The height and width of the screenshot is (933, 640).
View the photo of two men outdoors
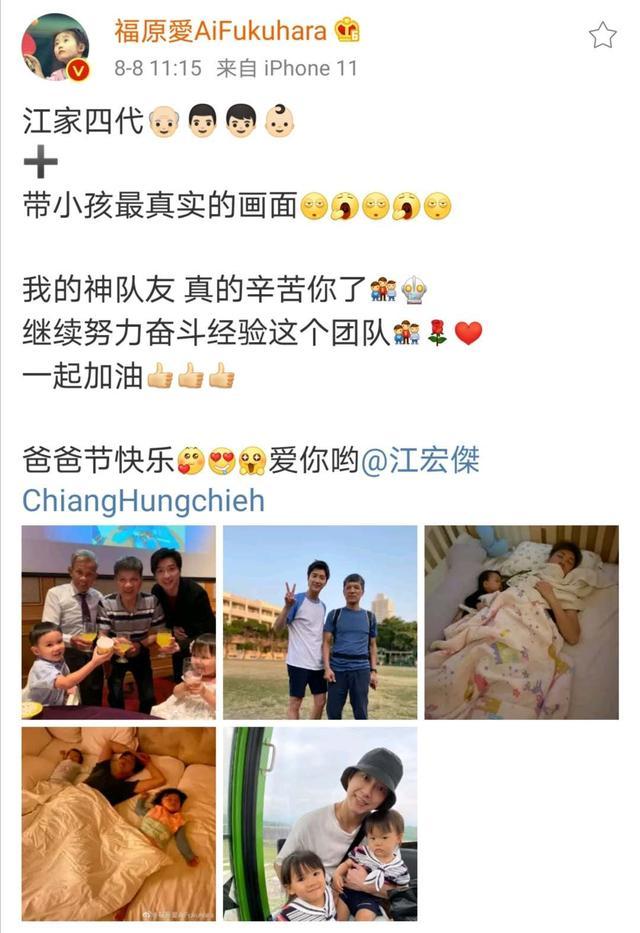point(320,622)
